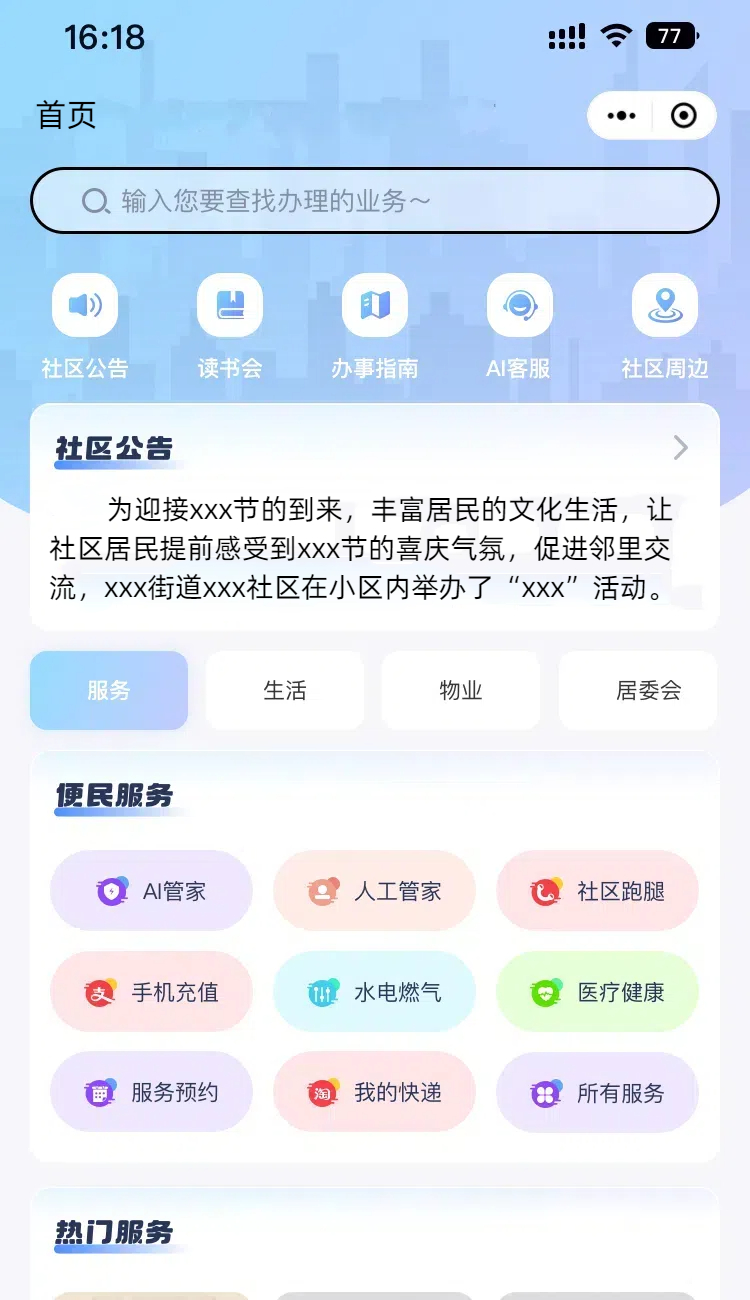Screen dimensions: 750x1300
Task: Switch to the 生活 tab
Action: click(x=285, y=691)
